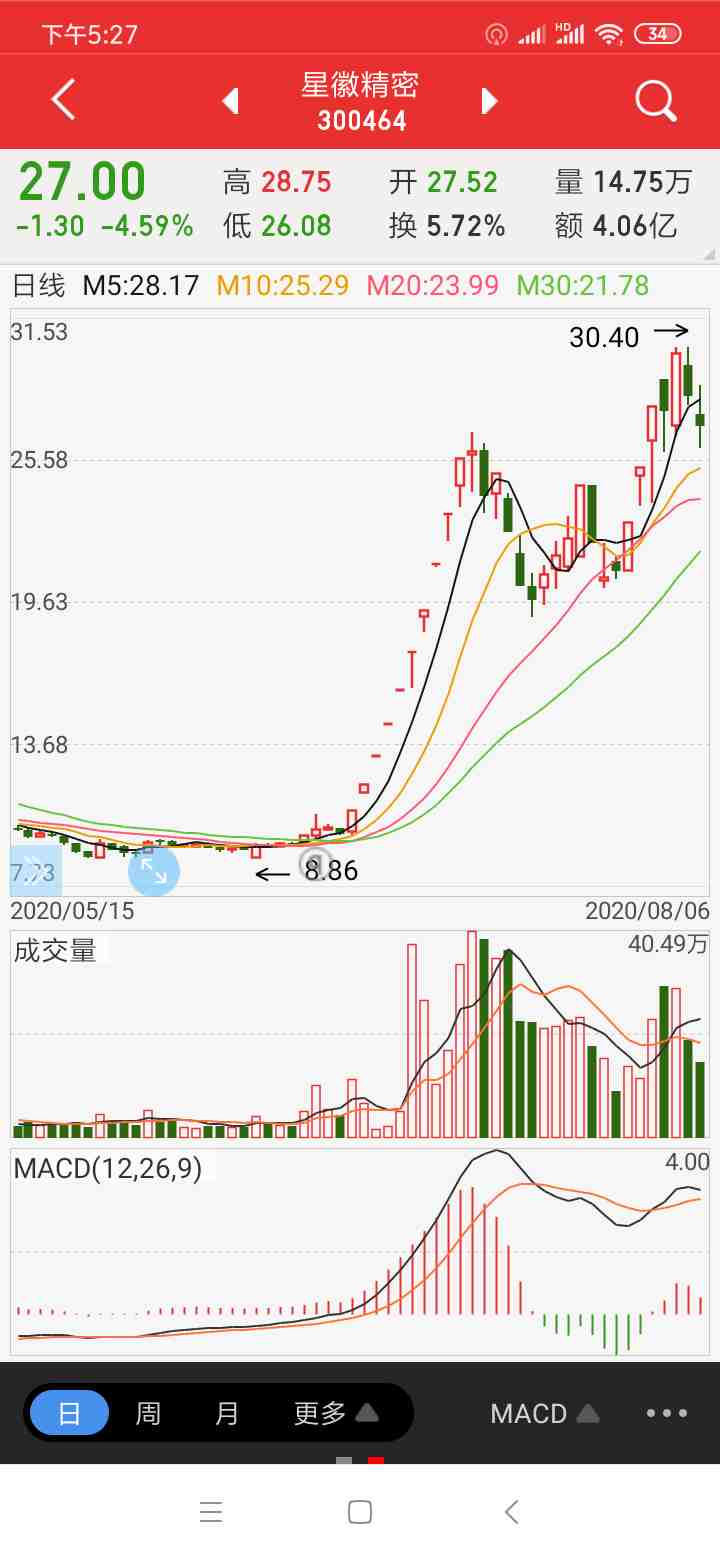Tap the double-arrow button on the chart
Screen dimensions: 720x1560
34,871
